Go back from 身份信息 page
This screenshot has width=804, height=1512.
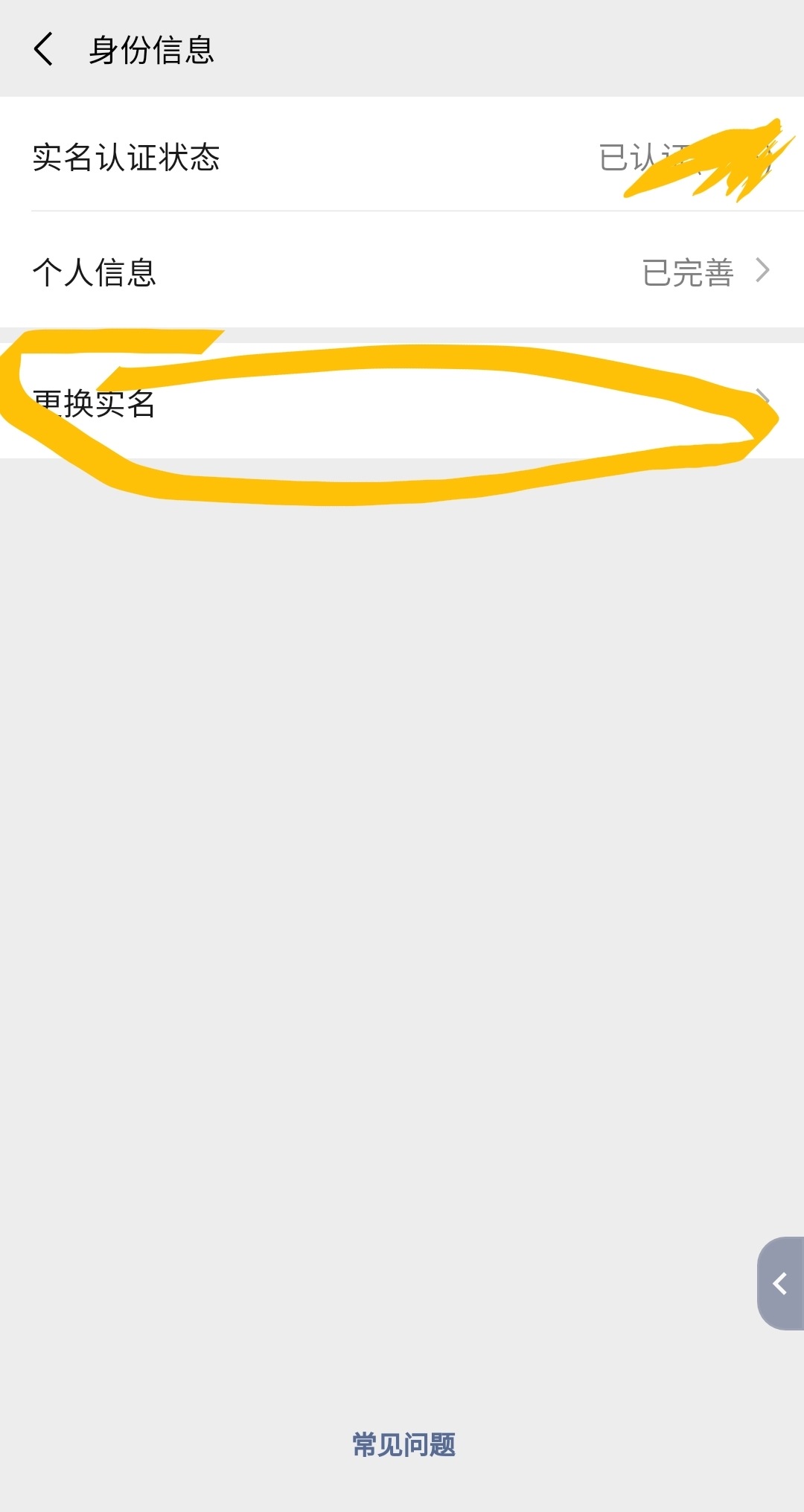point(45,50)
